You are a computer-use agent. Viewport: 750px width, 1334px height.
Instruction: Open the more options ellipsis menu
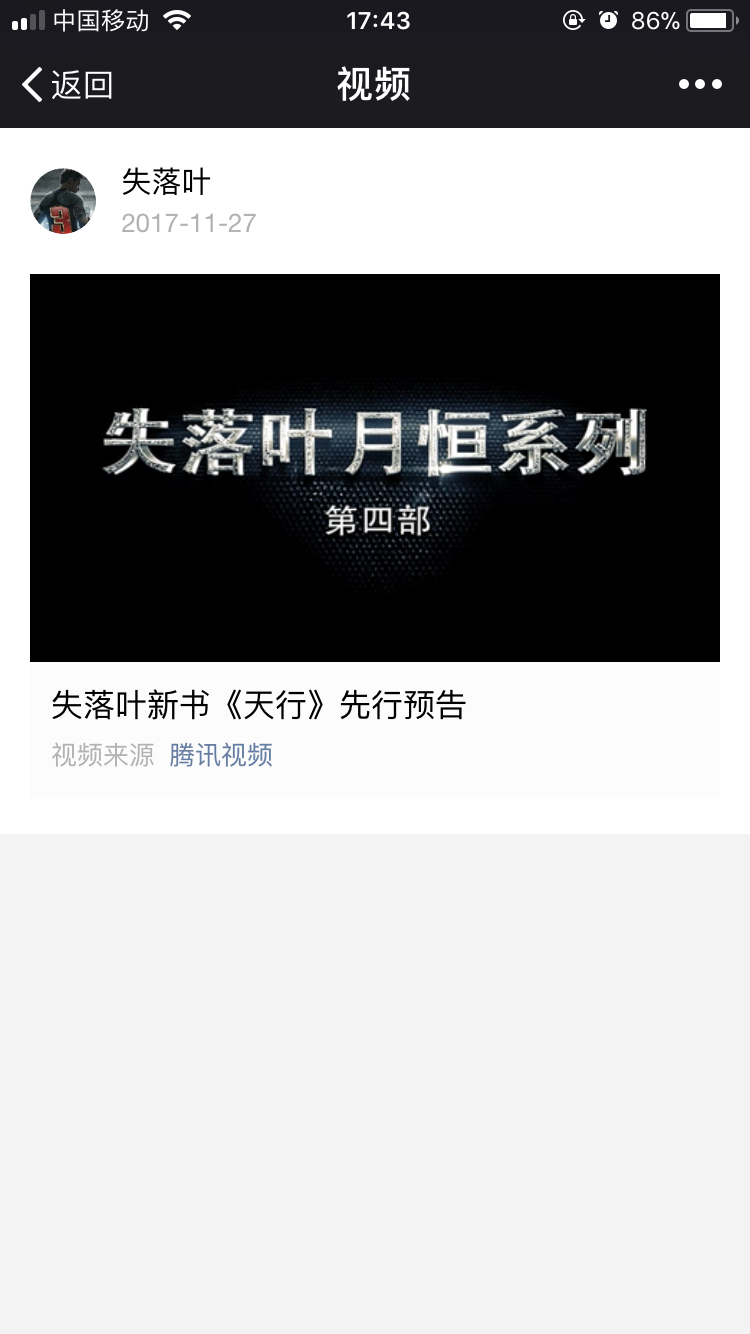point(699,84)
